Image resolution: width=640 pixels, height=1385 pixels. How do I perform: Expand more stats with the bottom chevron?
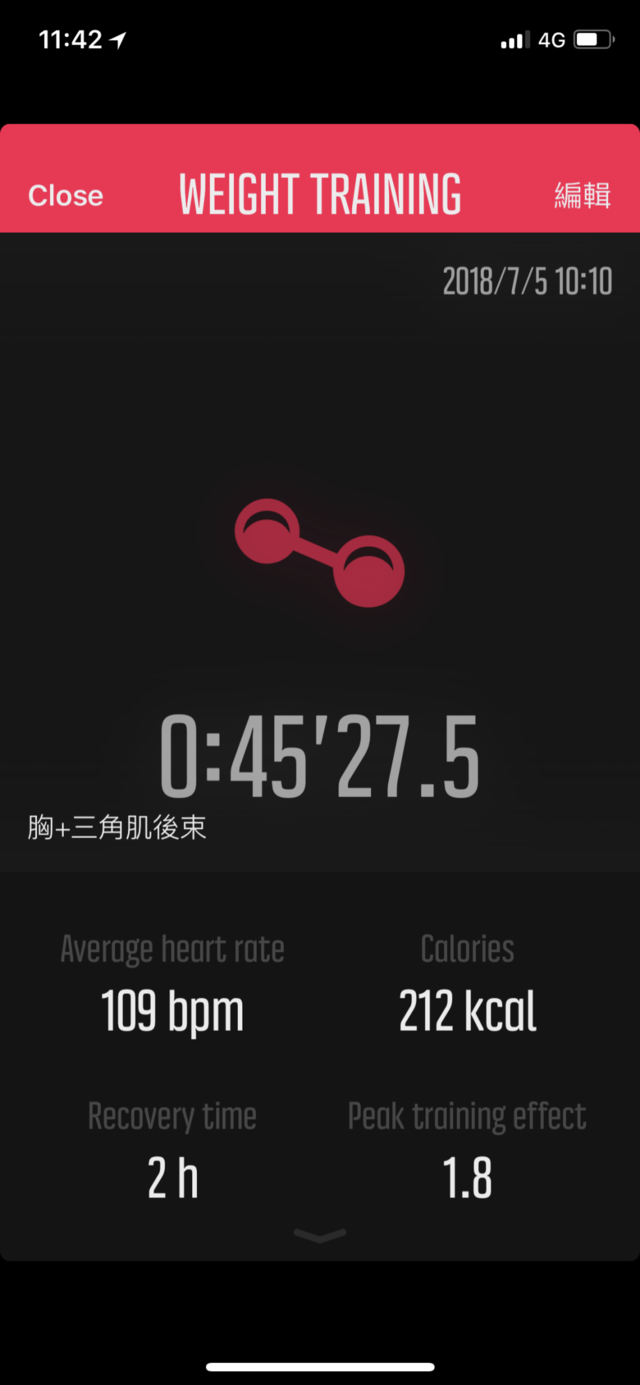click(320, 1236)
